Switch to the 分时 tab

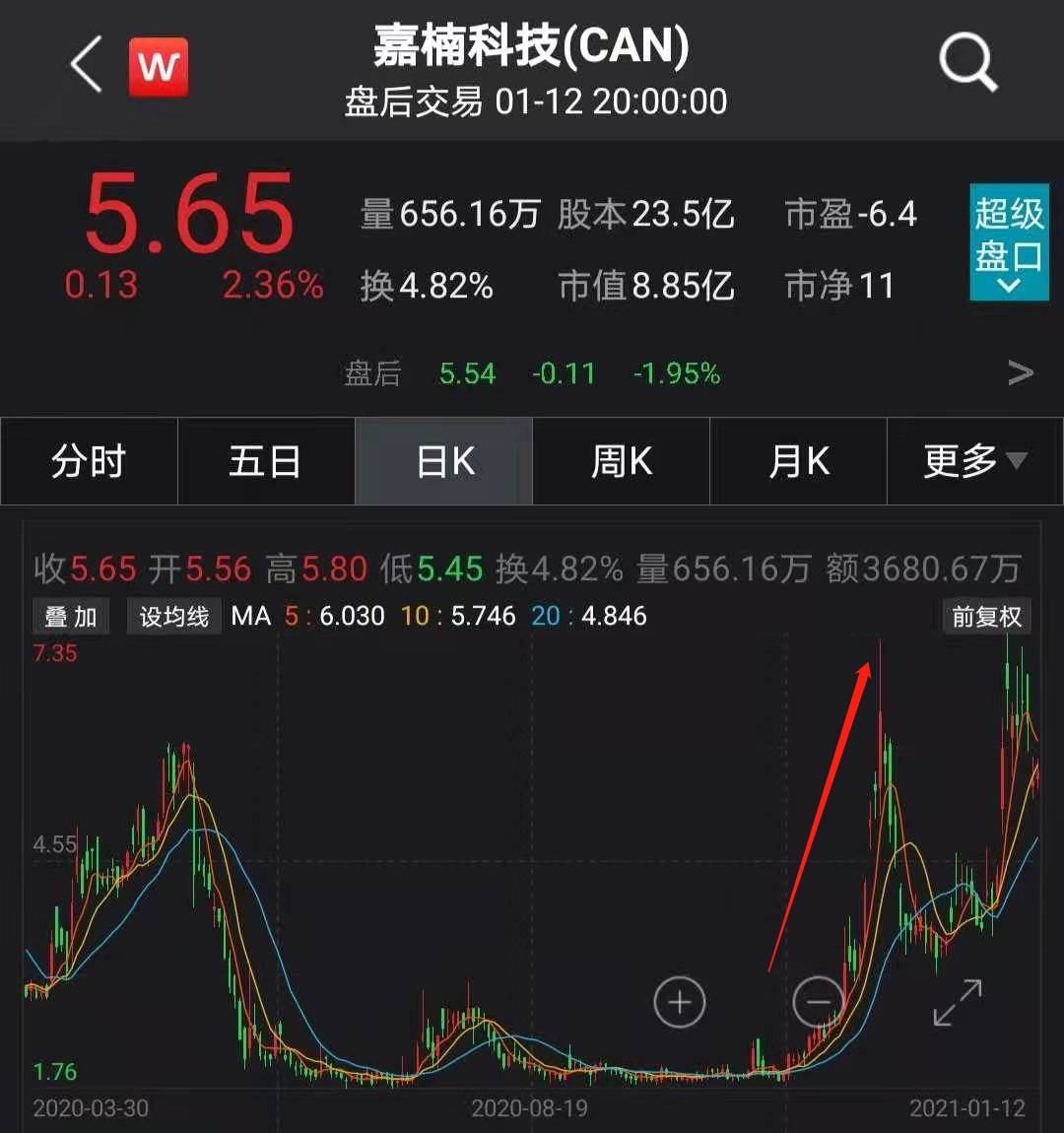coord(89,461)
